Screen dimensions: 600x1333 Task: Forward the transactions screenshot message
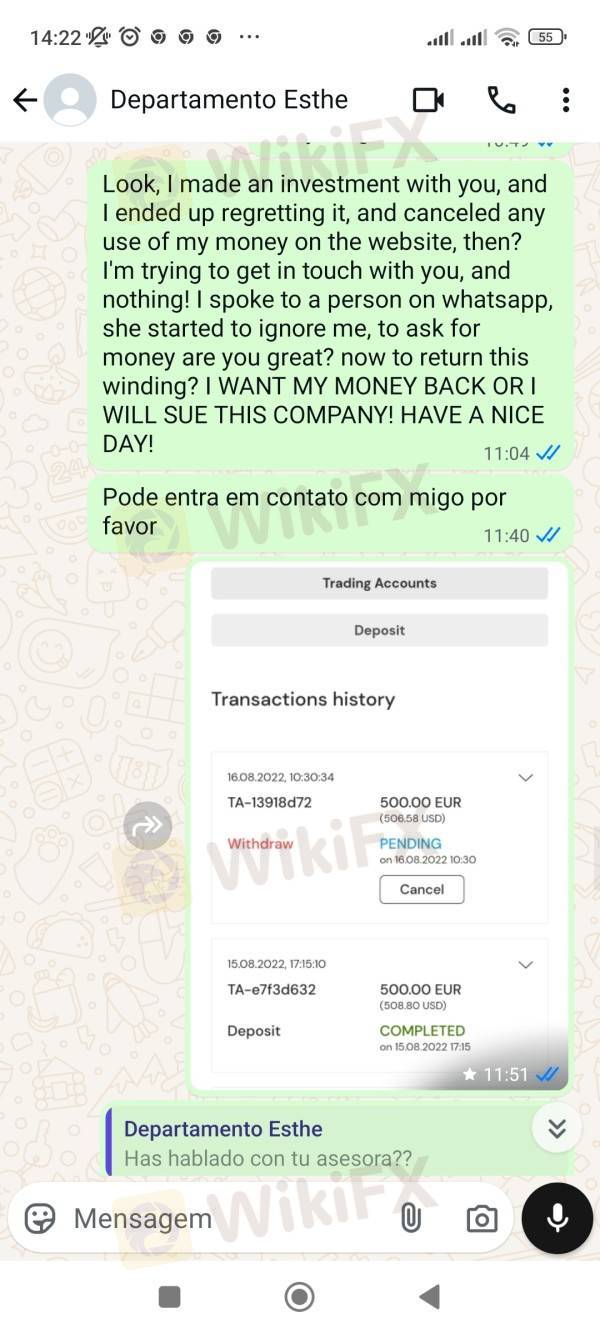(x=148, y=826)
